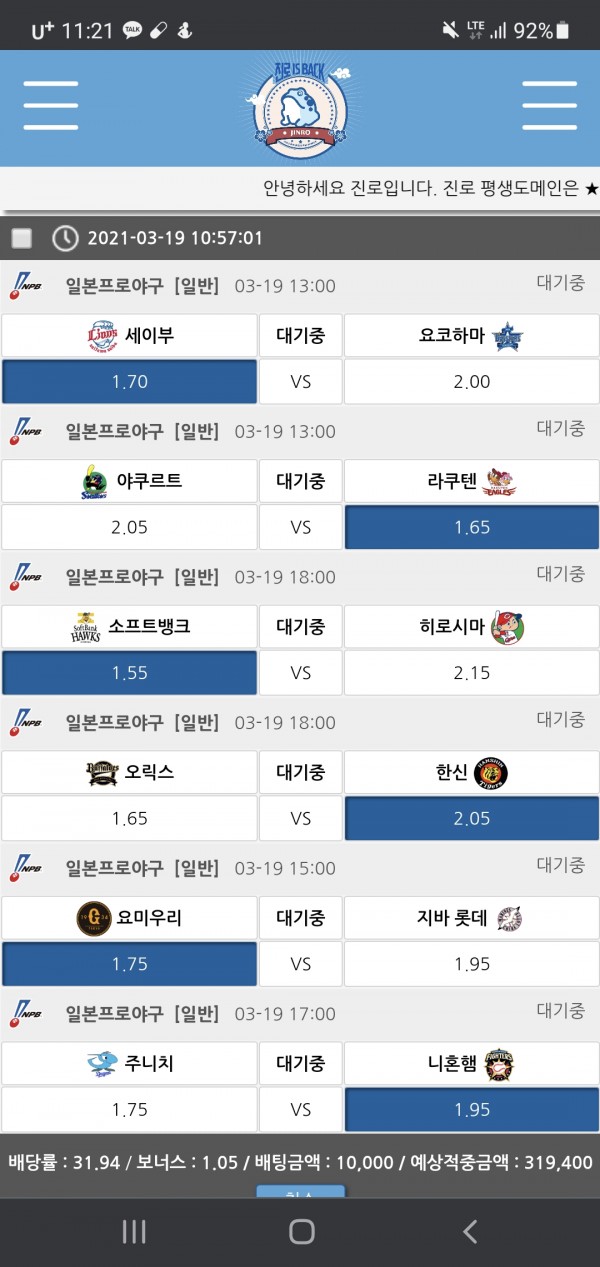Go back with the system back button
This screenshot has height=1267, width=600.
469,1231
